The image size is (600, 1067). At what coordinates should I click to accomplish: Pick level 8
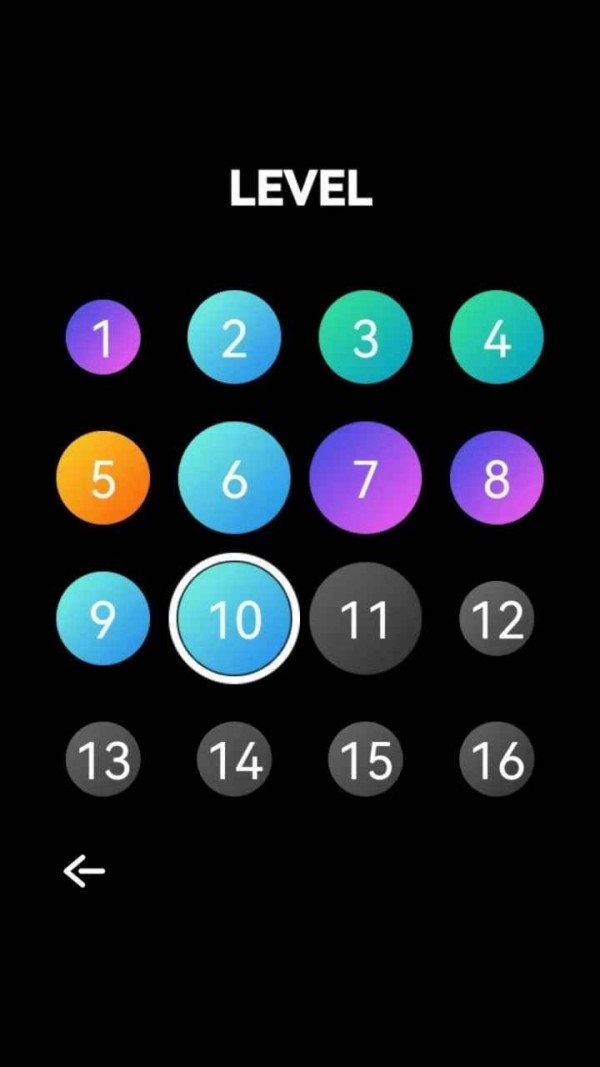[x=496, y=478]
